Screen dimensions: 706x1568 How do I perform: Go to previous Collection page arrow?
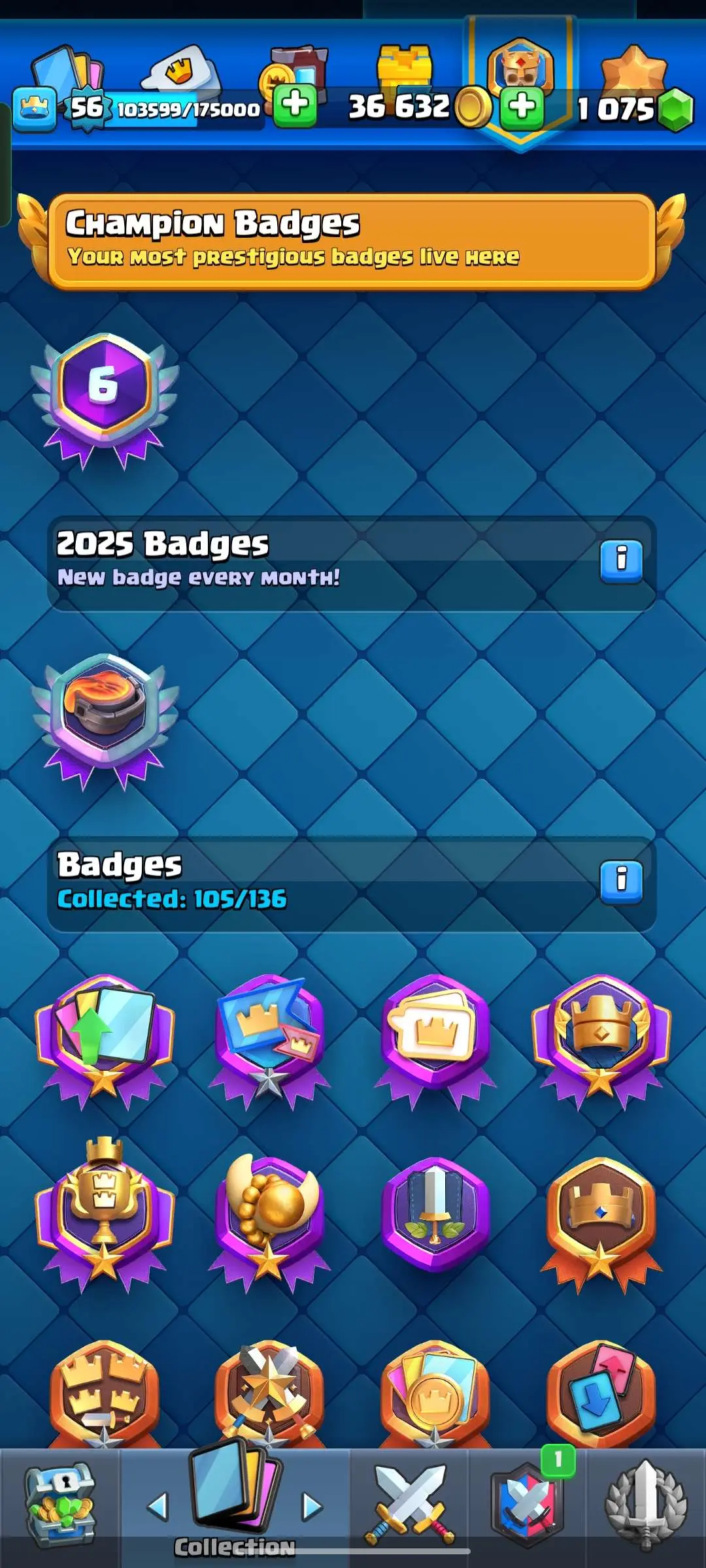click(157, 1506)
